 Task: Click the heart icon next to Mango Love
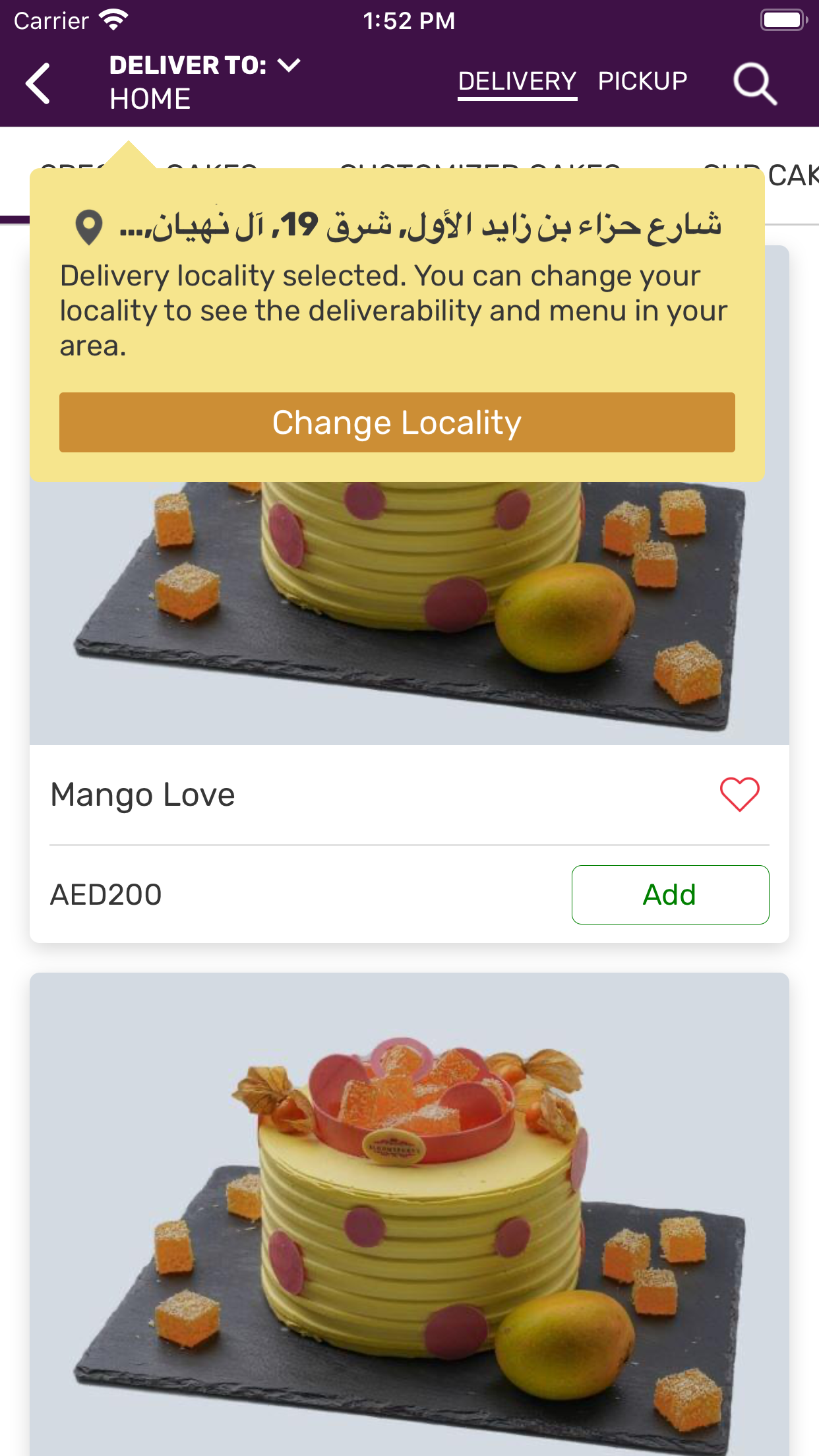point(740,794)
